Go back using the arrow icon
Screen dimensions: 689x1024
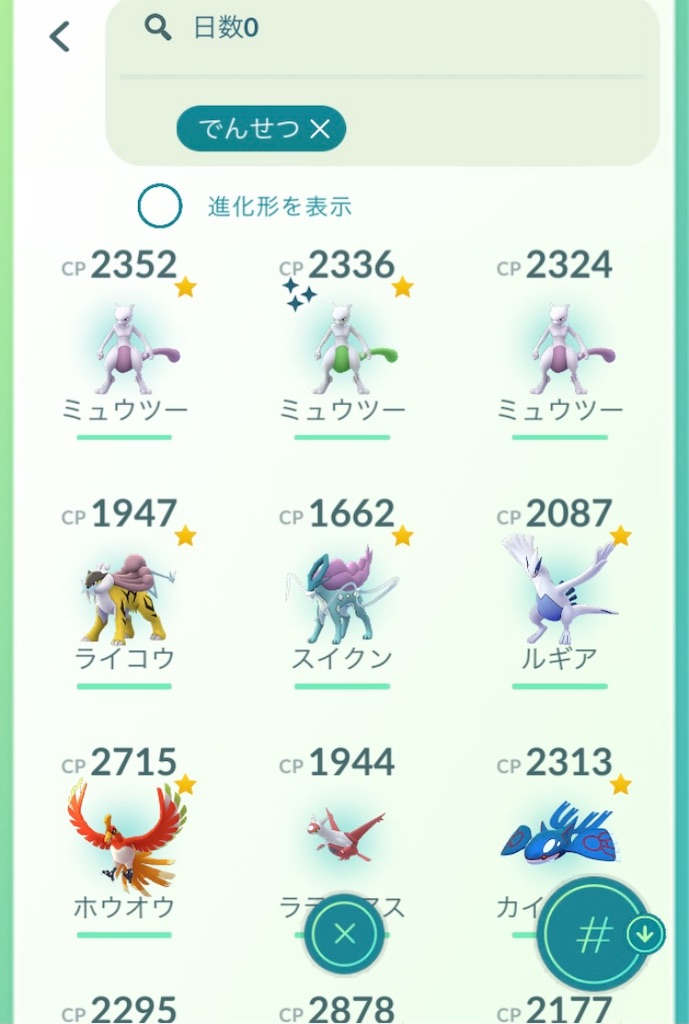pyautogui.click(x=60, y=37)
